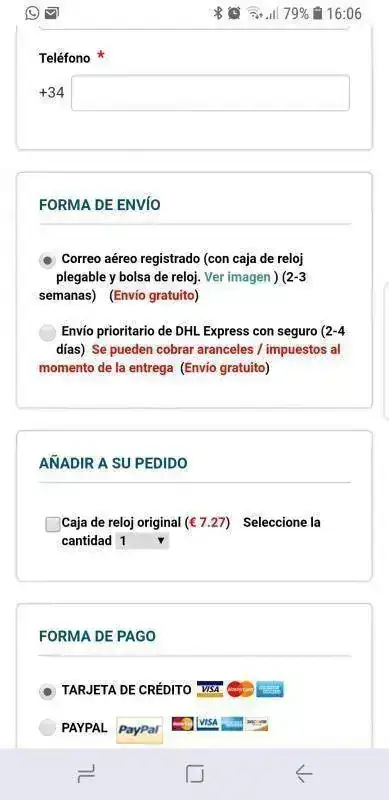Tap the Teléfono input field
This screenshot has width=389, height=800.
tap(210, 93)
